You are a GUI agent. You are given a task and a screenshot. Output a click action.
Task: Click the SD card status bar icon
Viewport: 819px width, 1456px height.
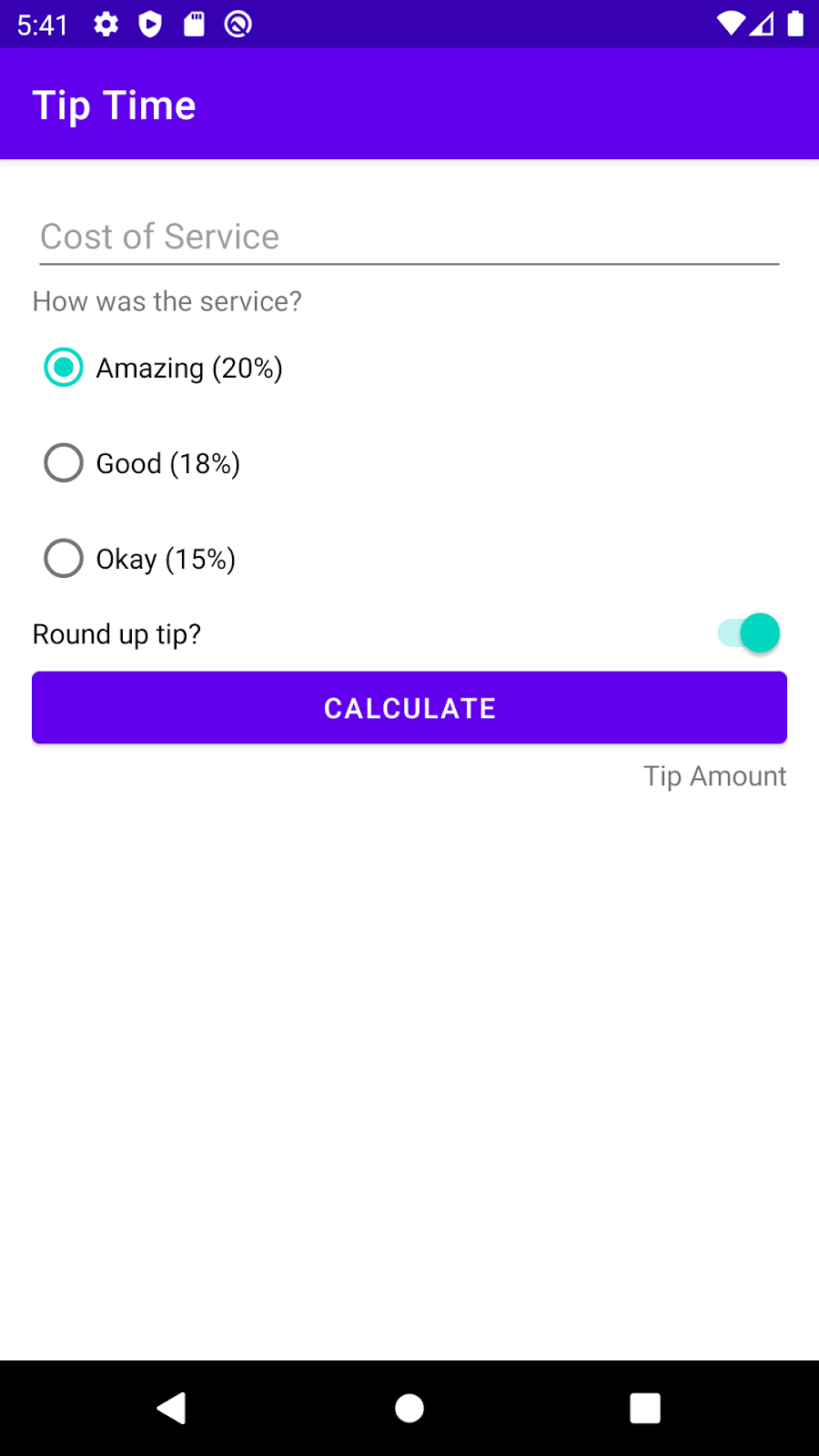click(x=193, y=24)
